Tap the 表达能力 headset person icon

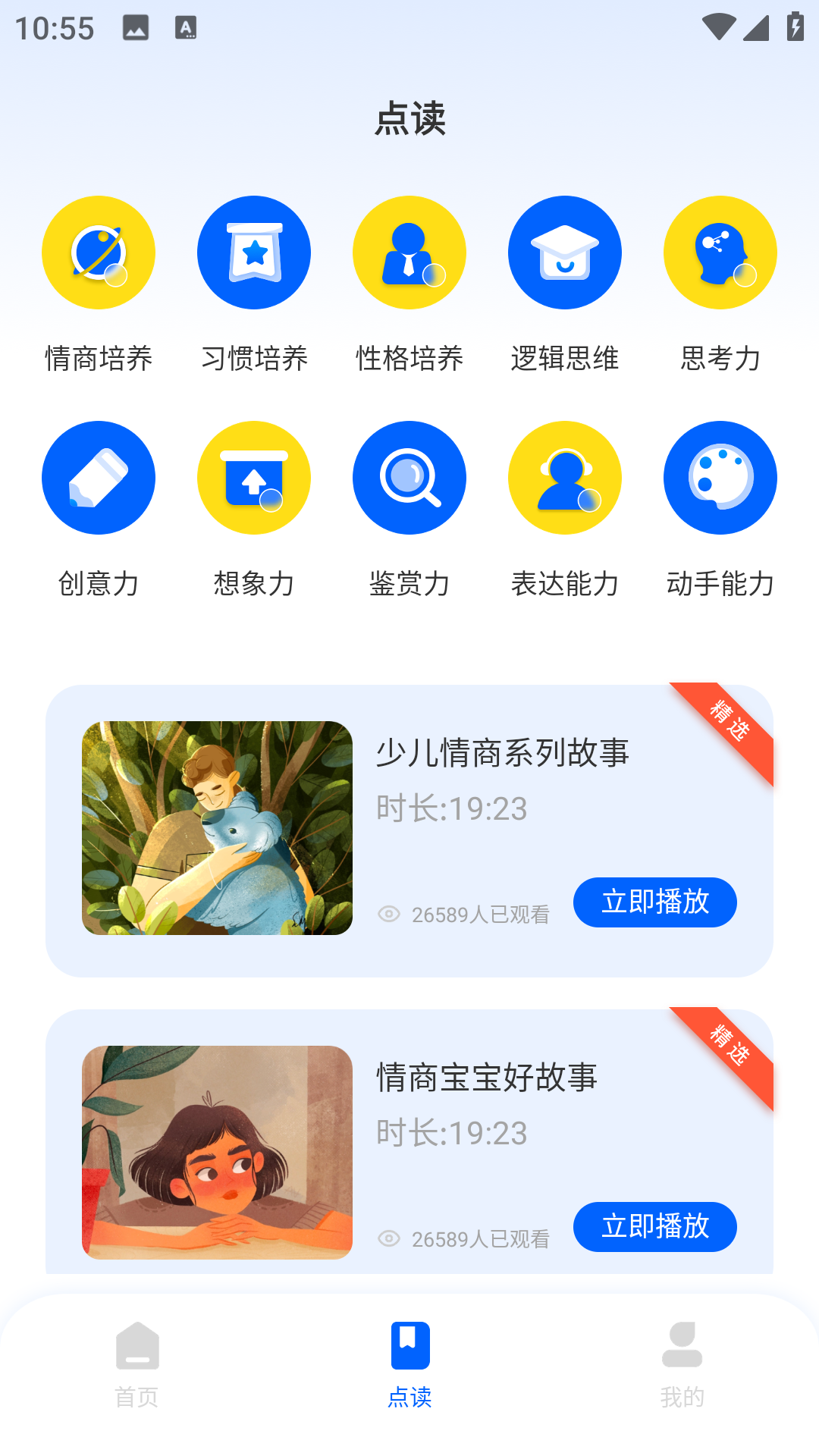click(x=564, y=477)
